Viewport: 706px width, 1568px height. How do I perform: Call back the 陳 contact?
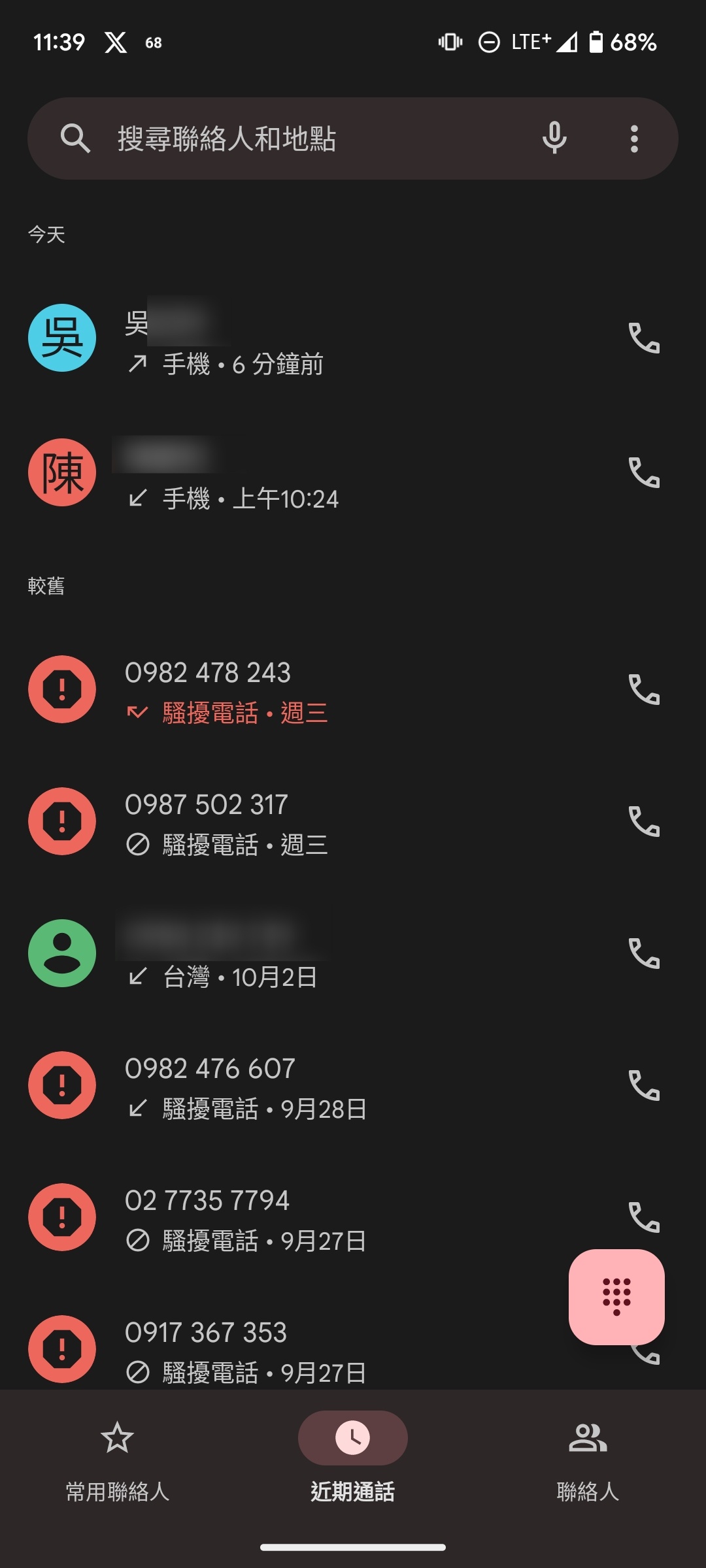[644, 473]
